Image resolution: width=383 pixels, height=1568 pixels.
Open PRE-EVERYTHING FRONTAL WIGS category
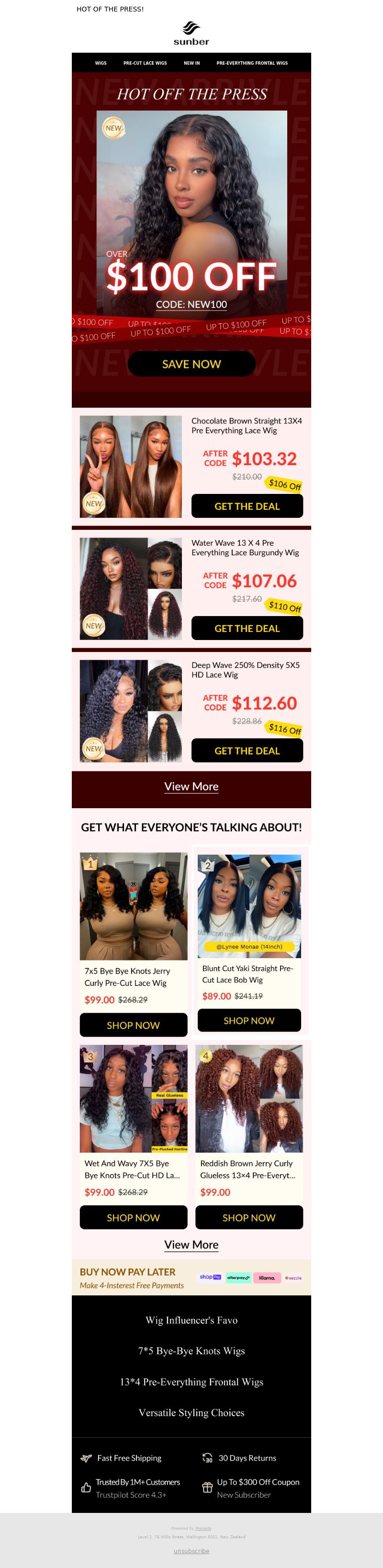(x=252, y=63)
